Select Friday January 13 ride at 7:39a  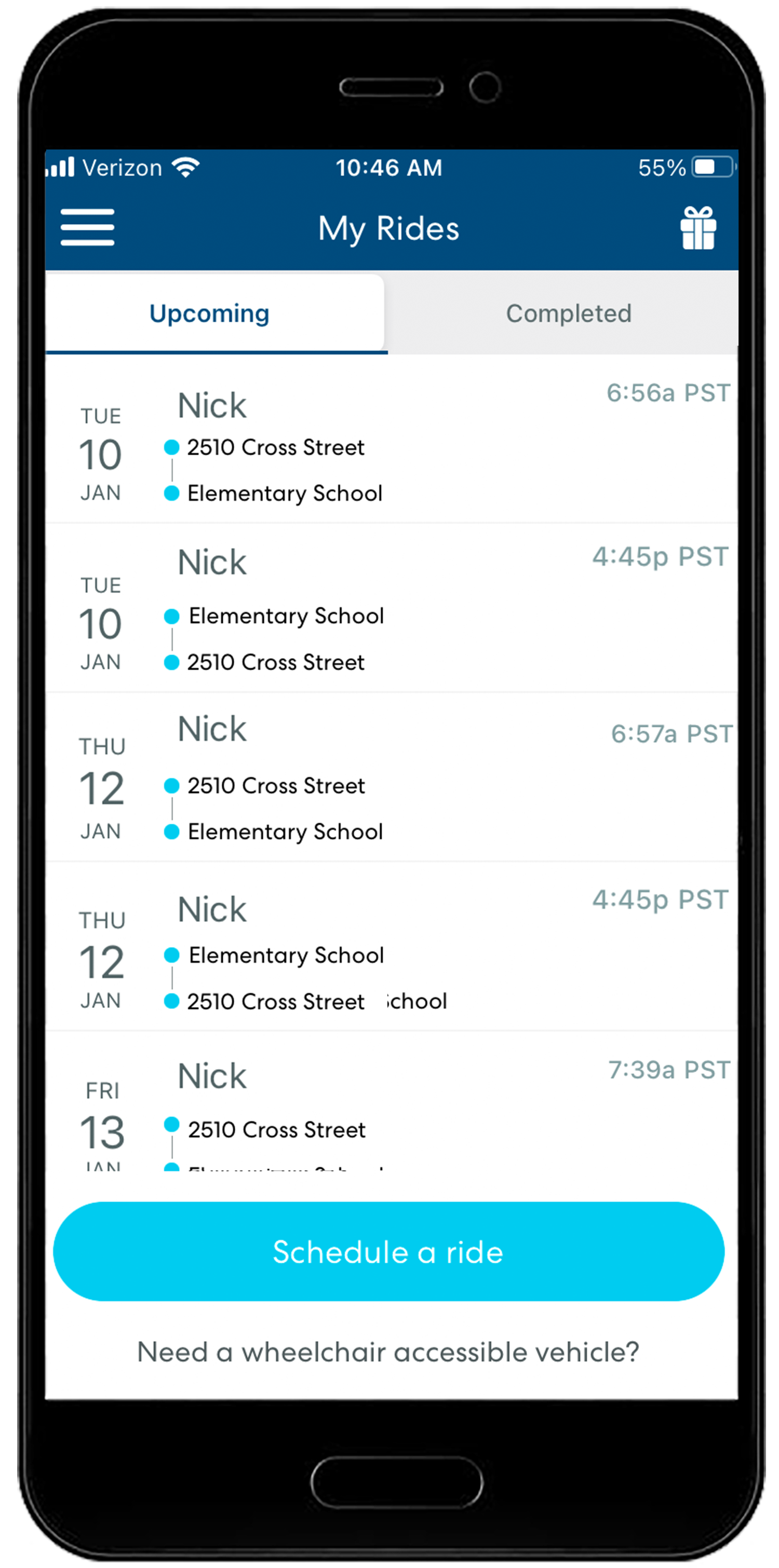(x=389, y=1120)
